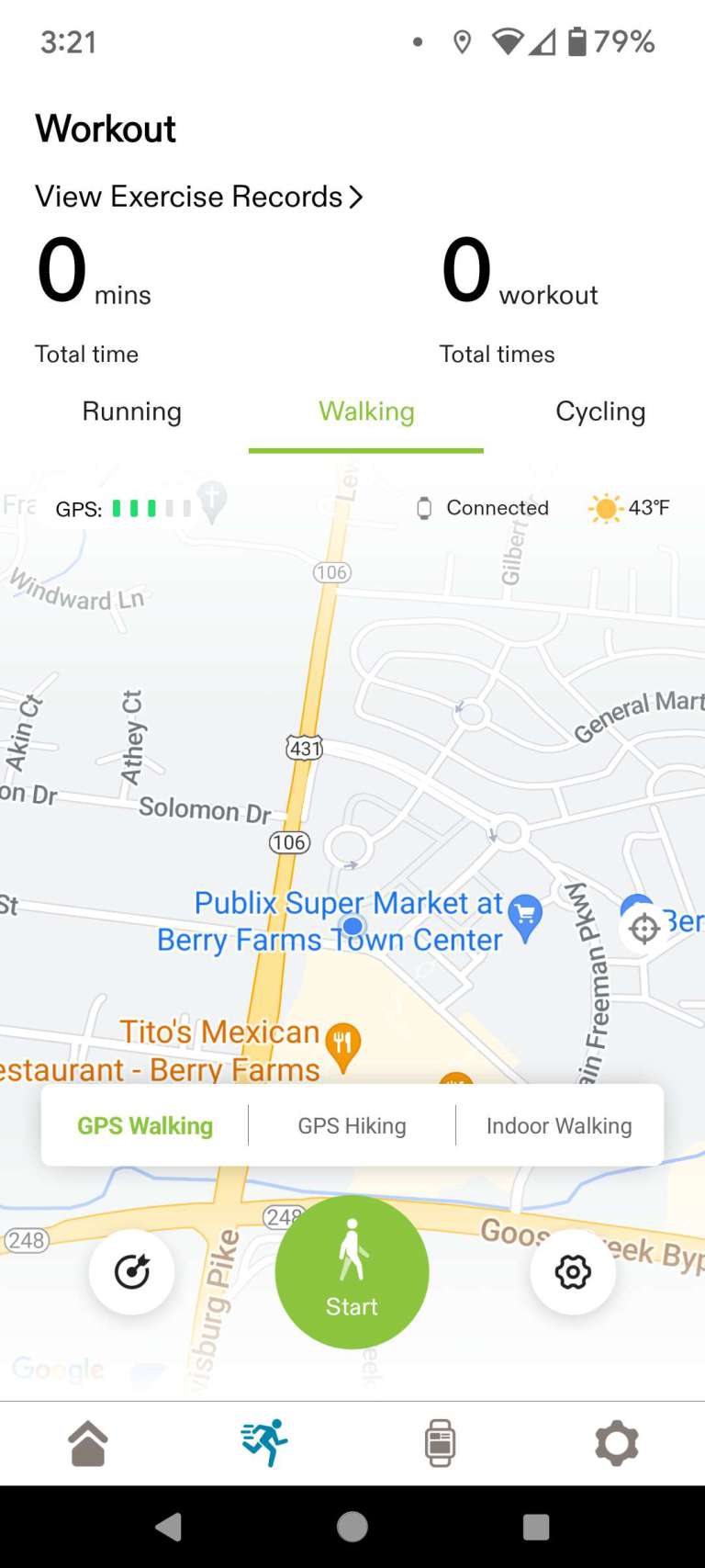Choose Indoor Walking mode

(x=559, y=1125)
